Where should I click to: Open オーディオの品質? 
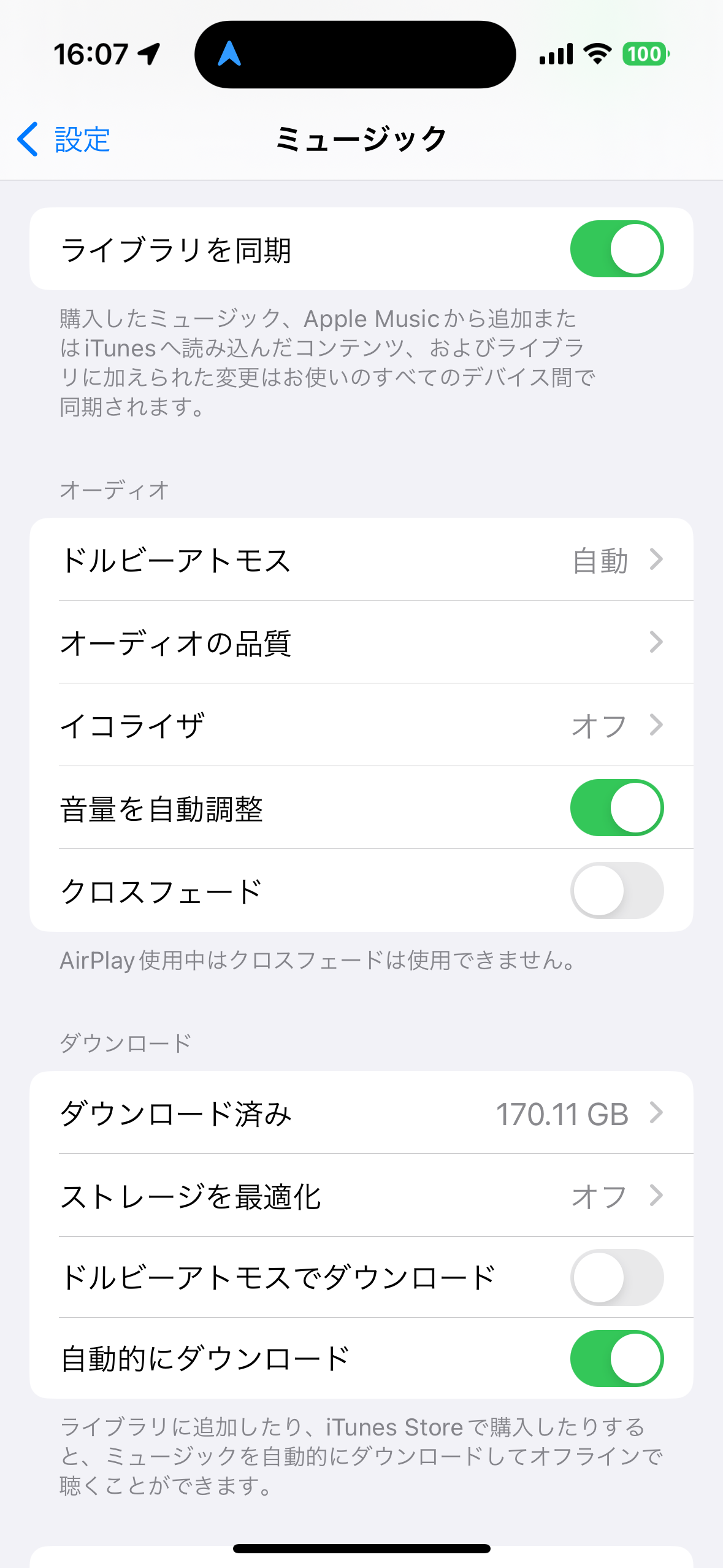[x=361, y=642]
